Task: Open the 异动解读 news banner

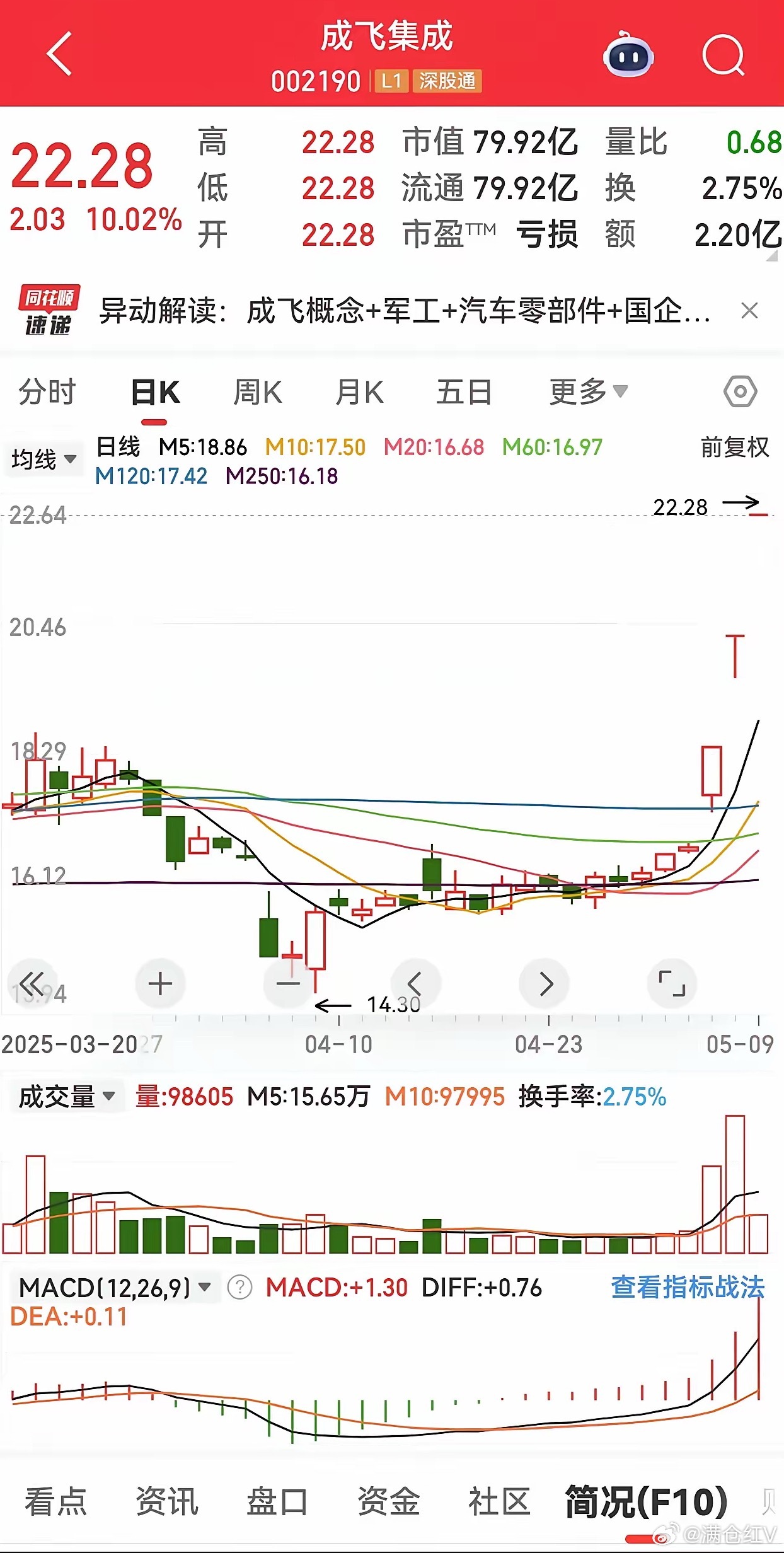Action: pos(405,311)
